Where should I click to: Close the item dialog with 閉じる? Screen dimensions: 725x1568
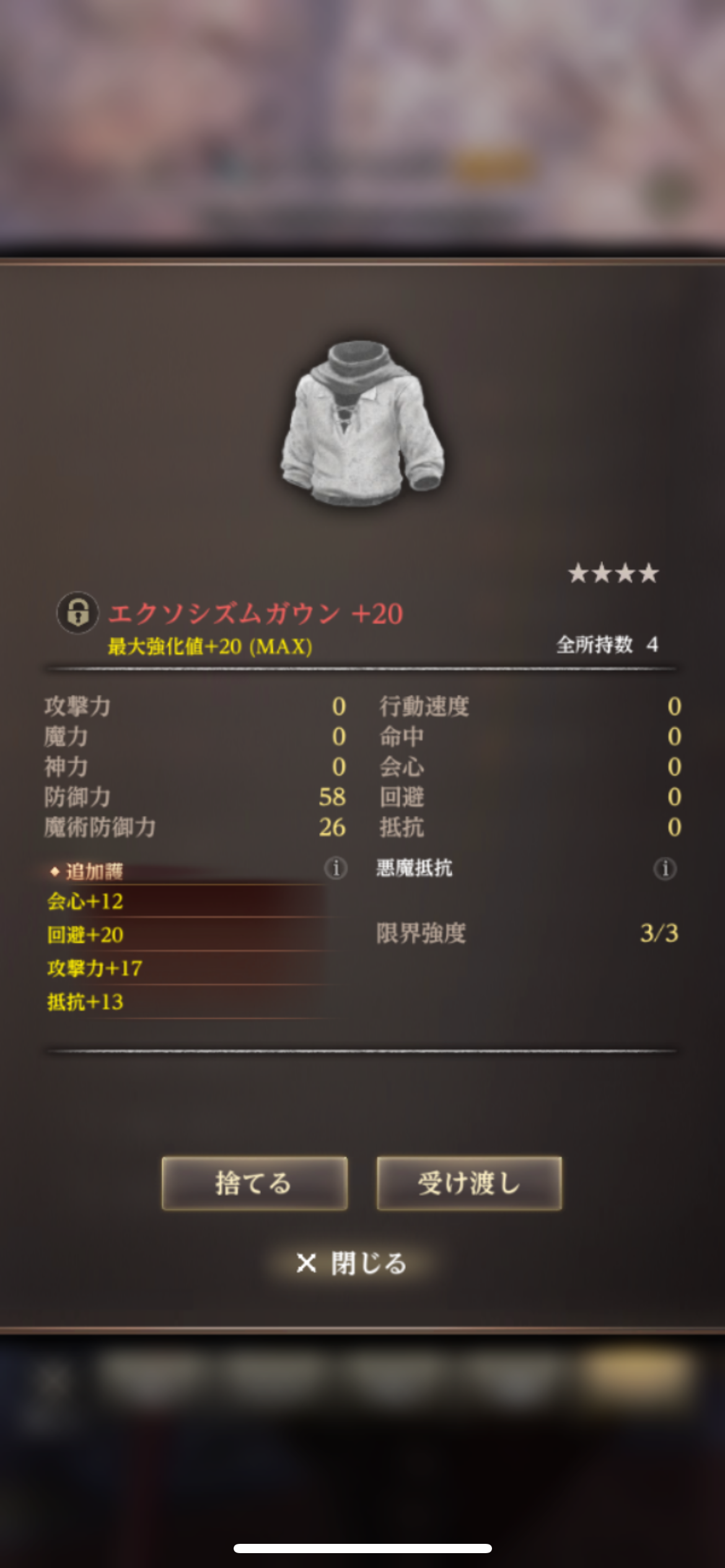point(352,1263)
